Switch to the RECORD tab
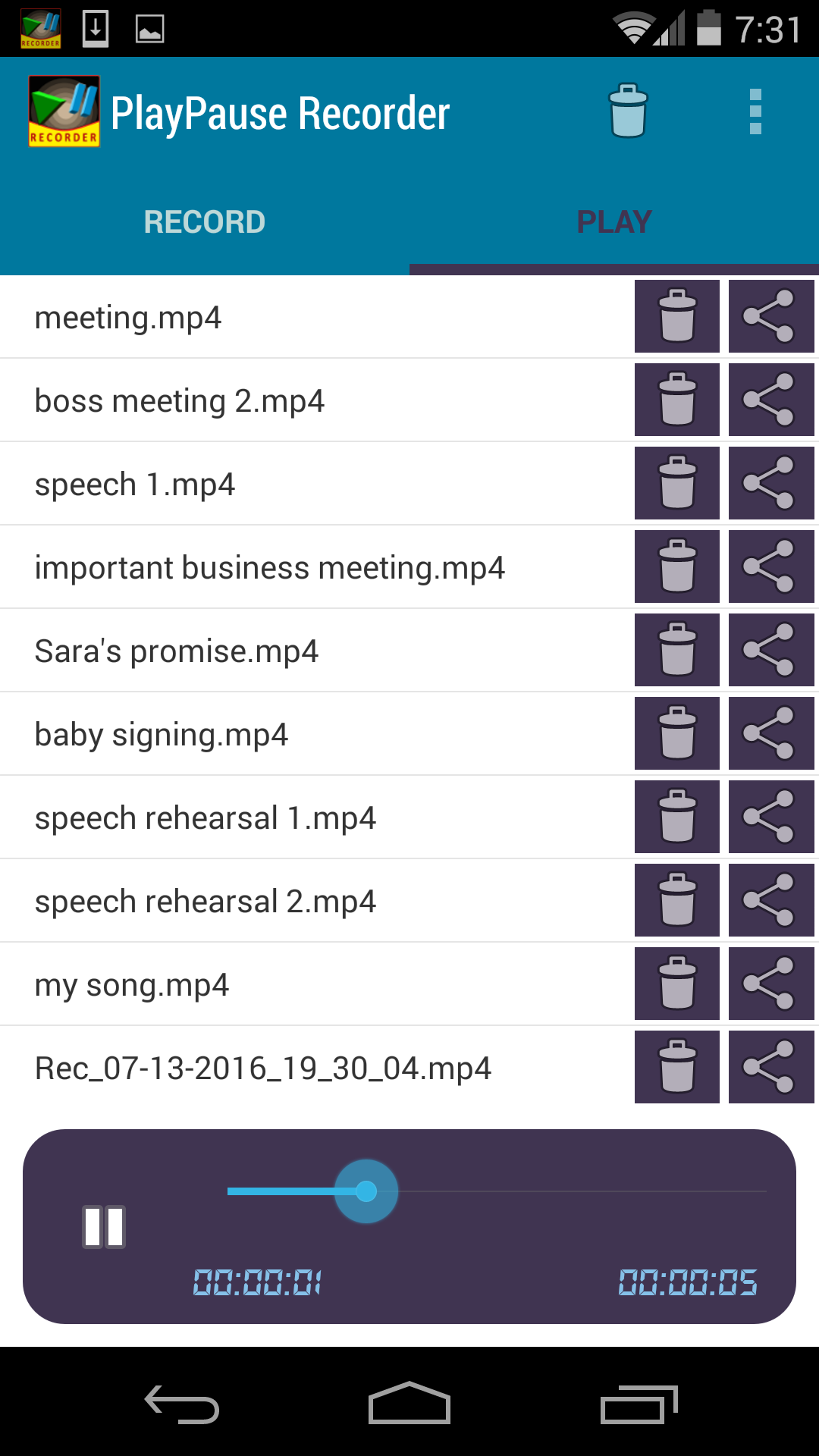819x1456 pixels. click(205, 221)
